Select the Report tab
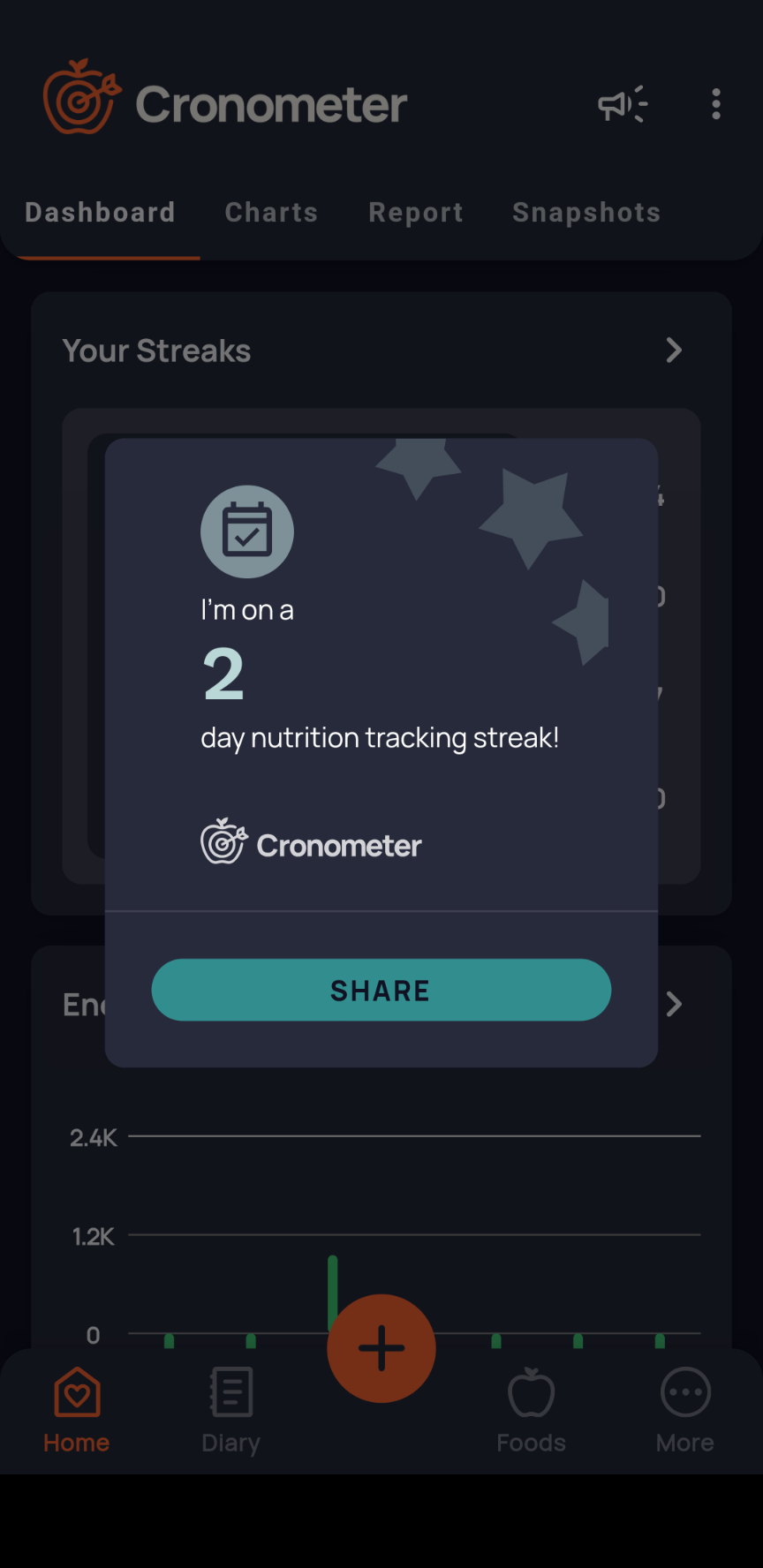Screen dimensions: 763x1568 [x=415, y=212]
